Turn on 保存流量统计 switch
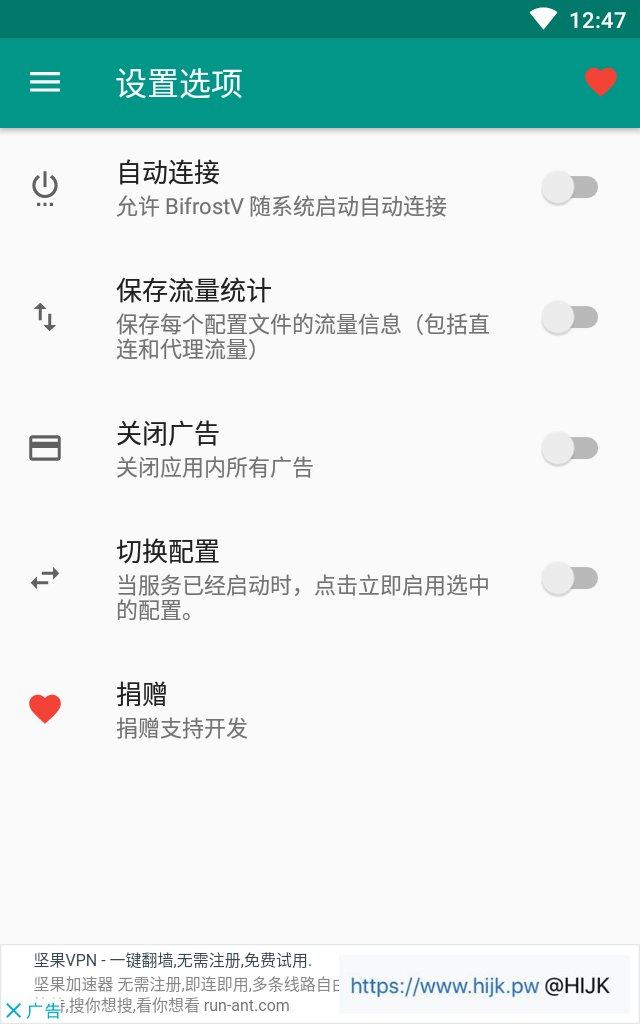The height and width of the screenshot is (1024, 640). (x=569, y=318)
